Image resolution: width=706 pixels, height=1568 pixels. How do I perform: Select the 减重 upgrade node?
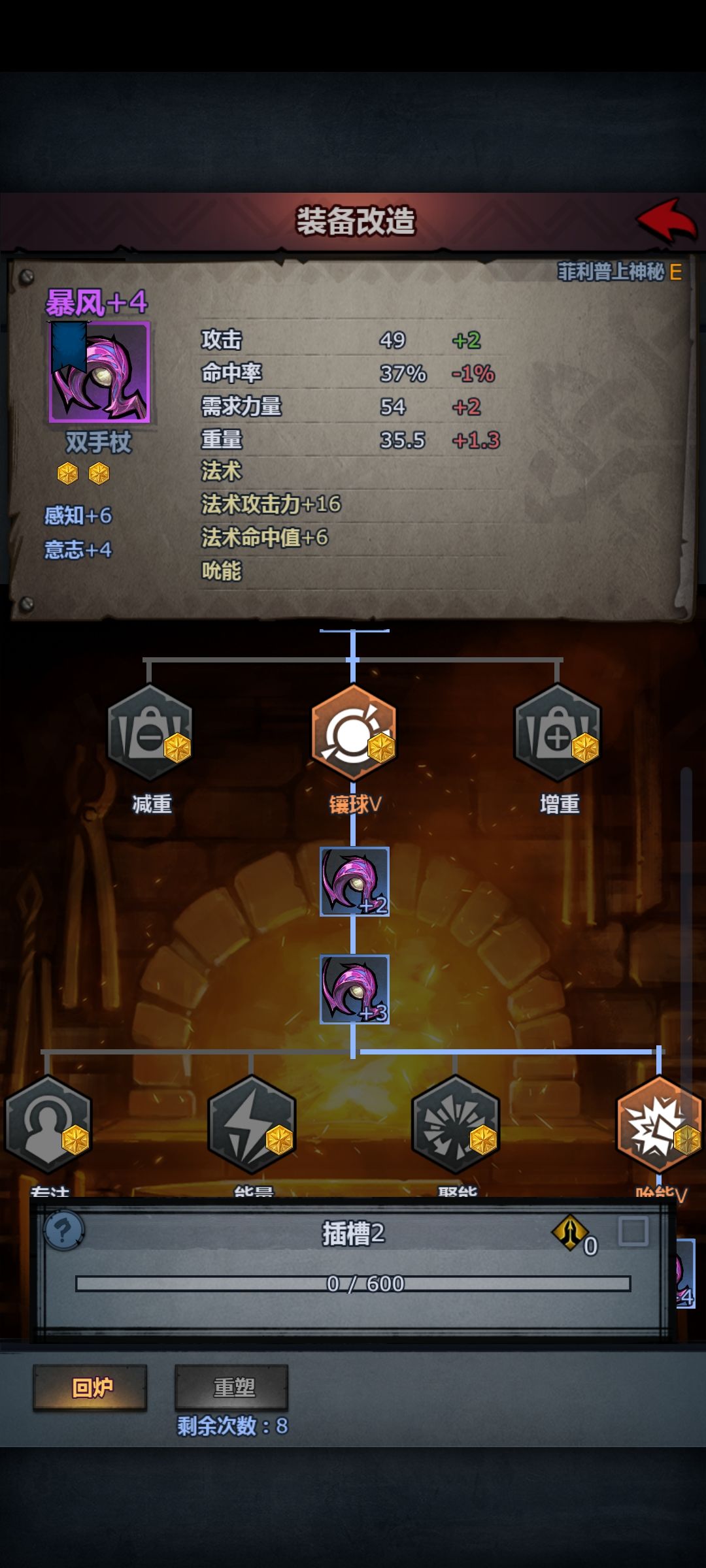[151, 733]
